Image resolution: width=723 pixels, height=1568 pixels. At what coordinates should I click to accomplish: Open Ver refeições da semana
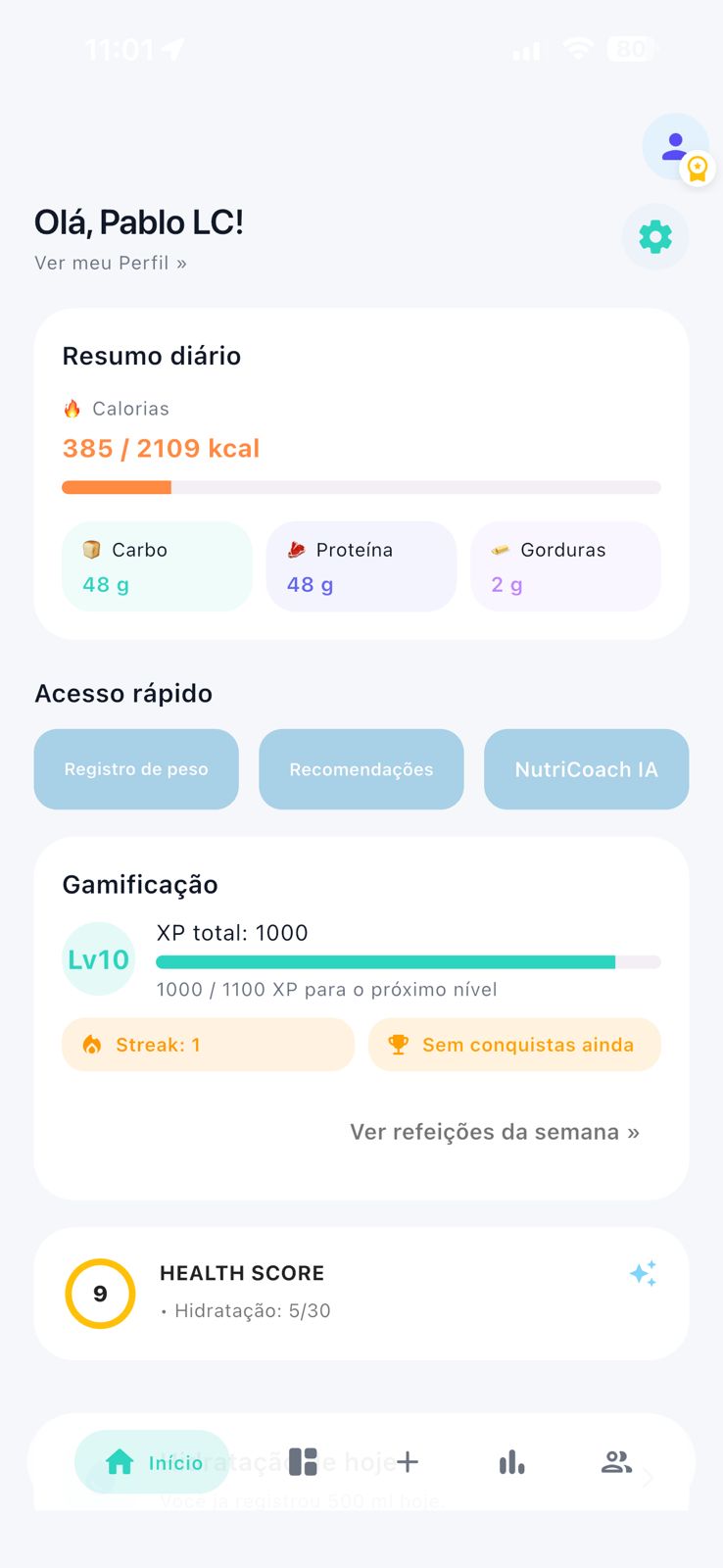point(494,1132)
